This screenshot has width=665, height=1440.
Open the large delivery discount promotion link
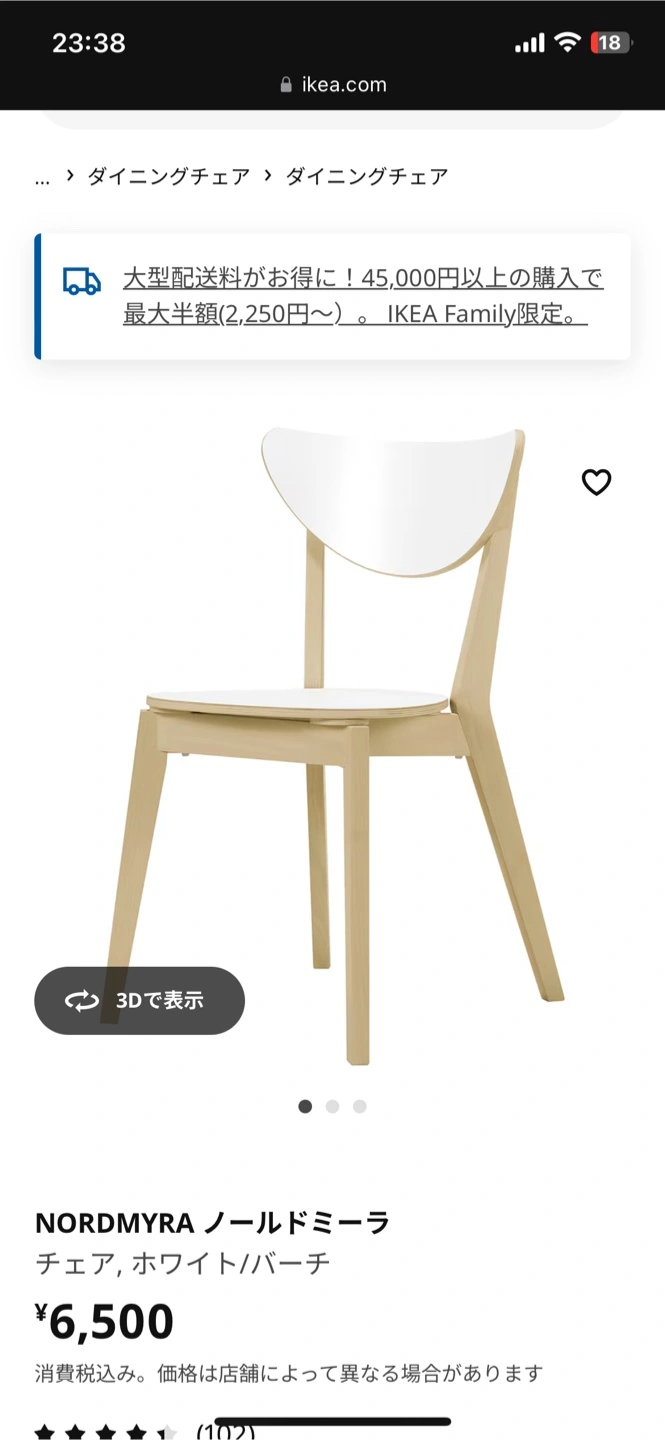click(x=362, y=296)
